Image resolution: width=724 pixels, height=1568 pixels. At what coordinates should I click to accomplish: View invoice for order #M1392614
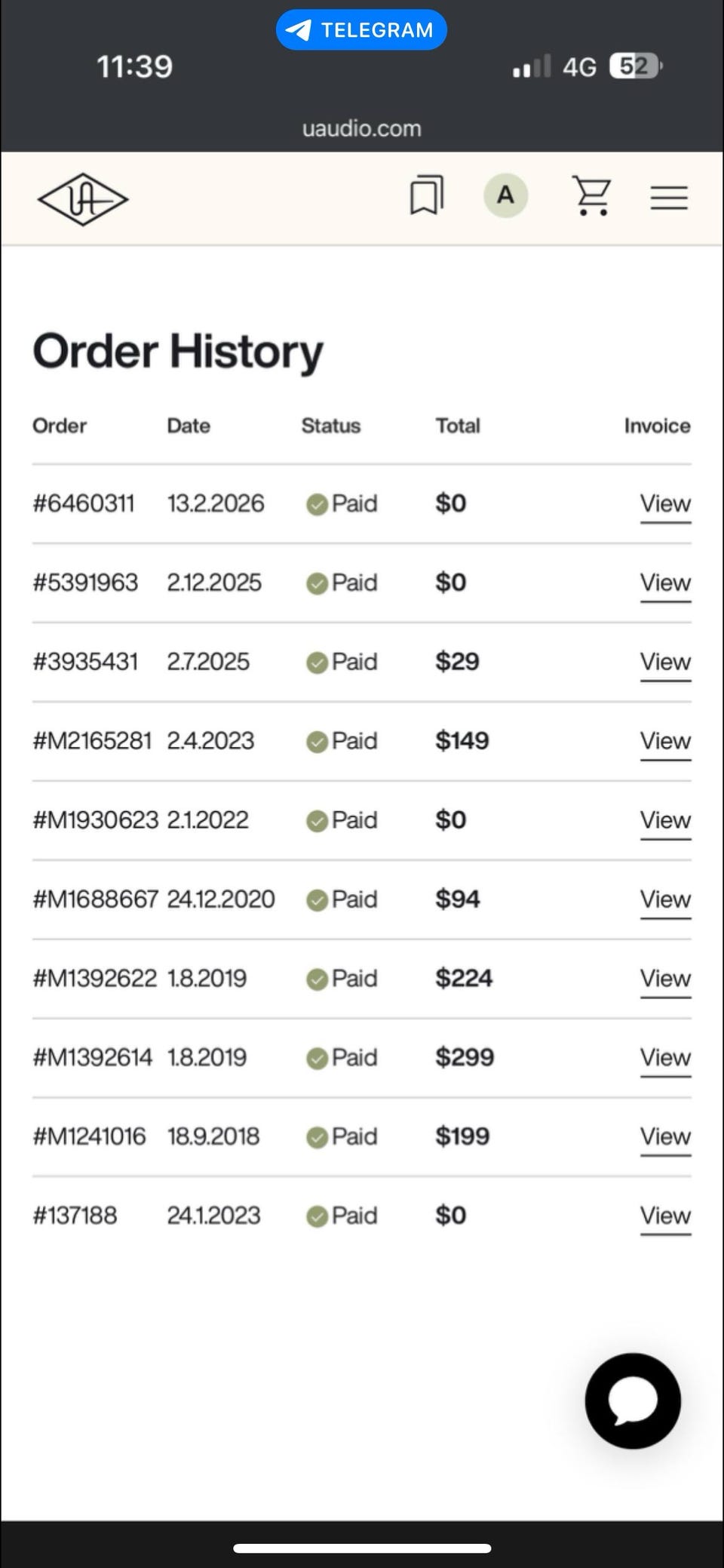[665, 1059]
